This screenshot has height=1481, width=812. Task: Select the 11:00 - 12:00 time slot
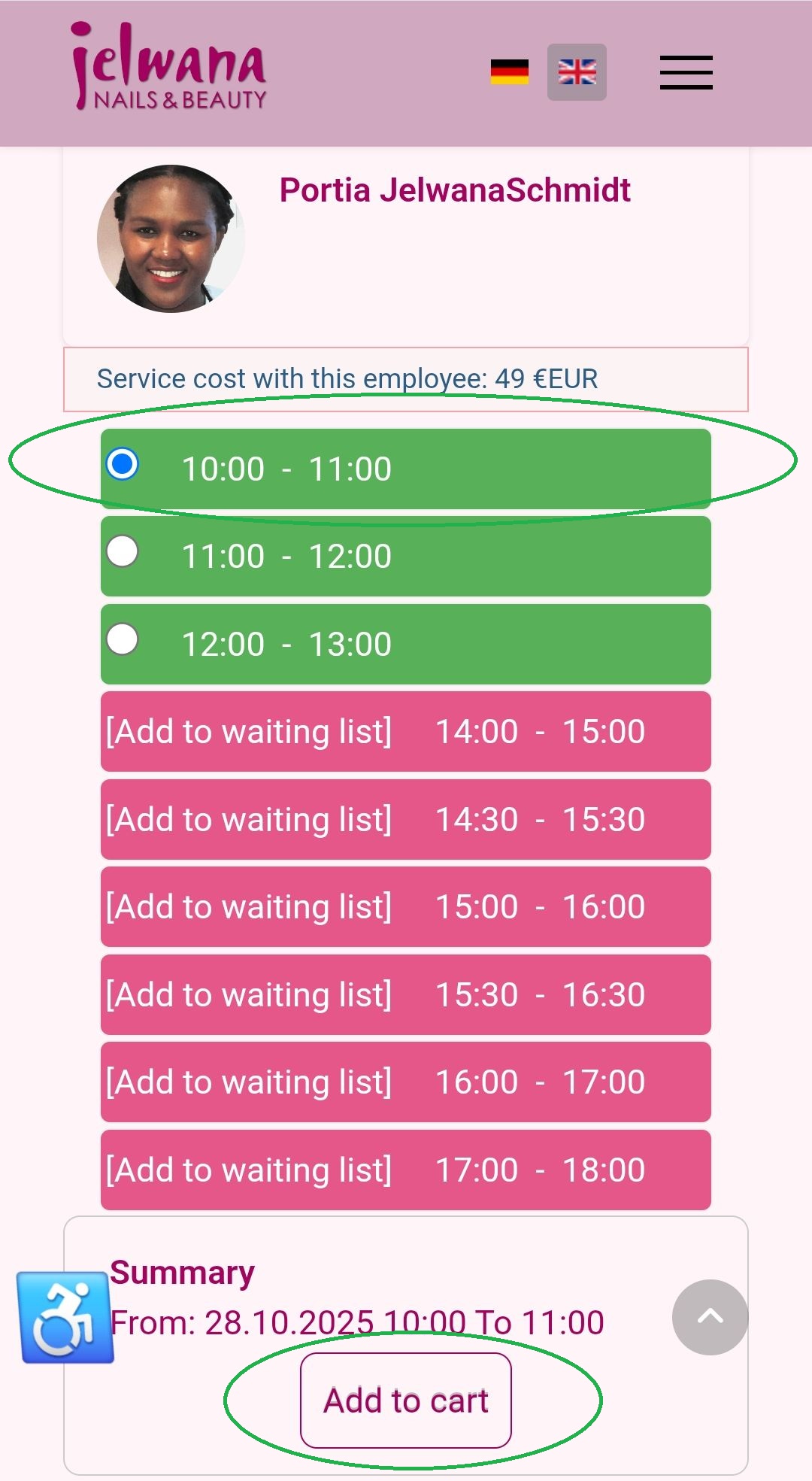[123, 551]
